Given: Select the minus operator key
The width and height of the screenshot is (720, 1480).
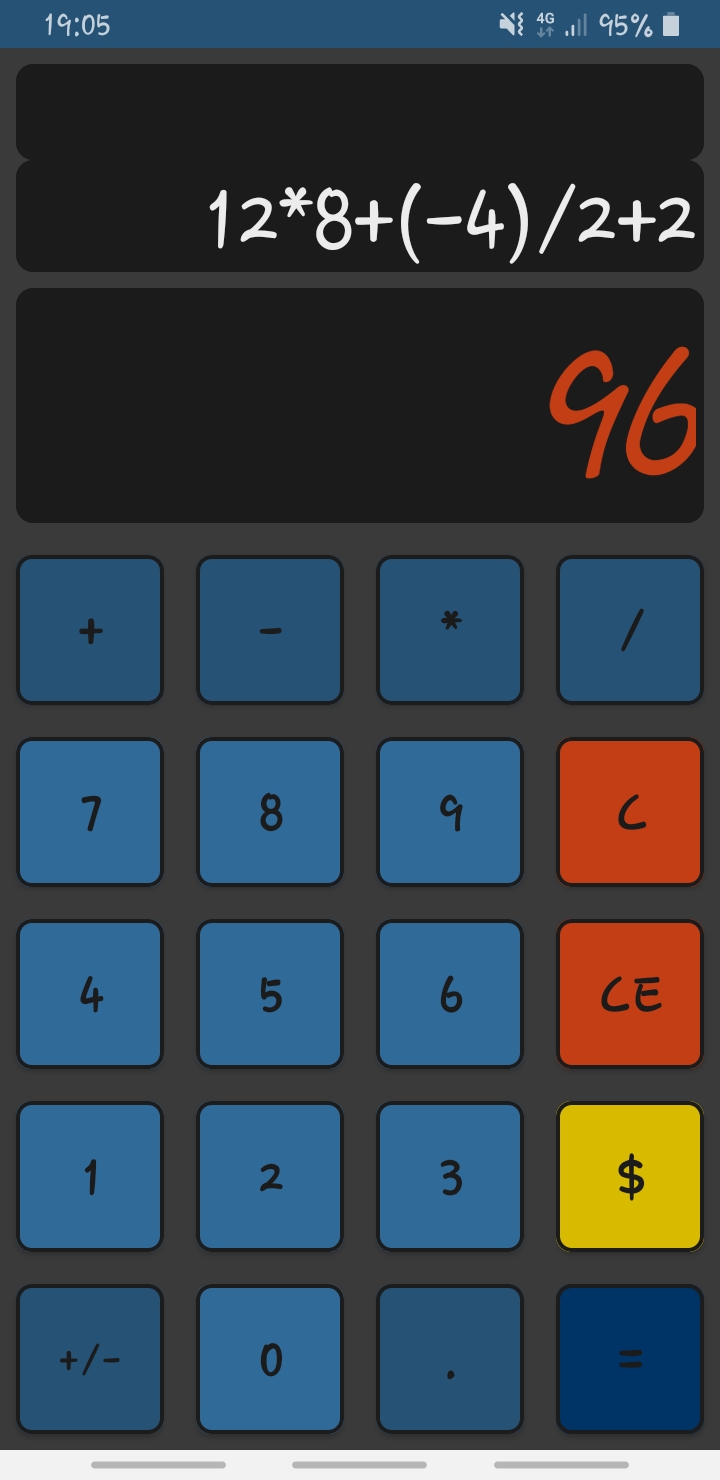Looking at the screenshot, I should pos(270,630).
